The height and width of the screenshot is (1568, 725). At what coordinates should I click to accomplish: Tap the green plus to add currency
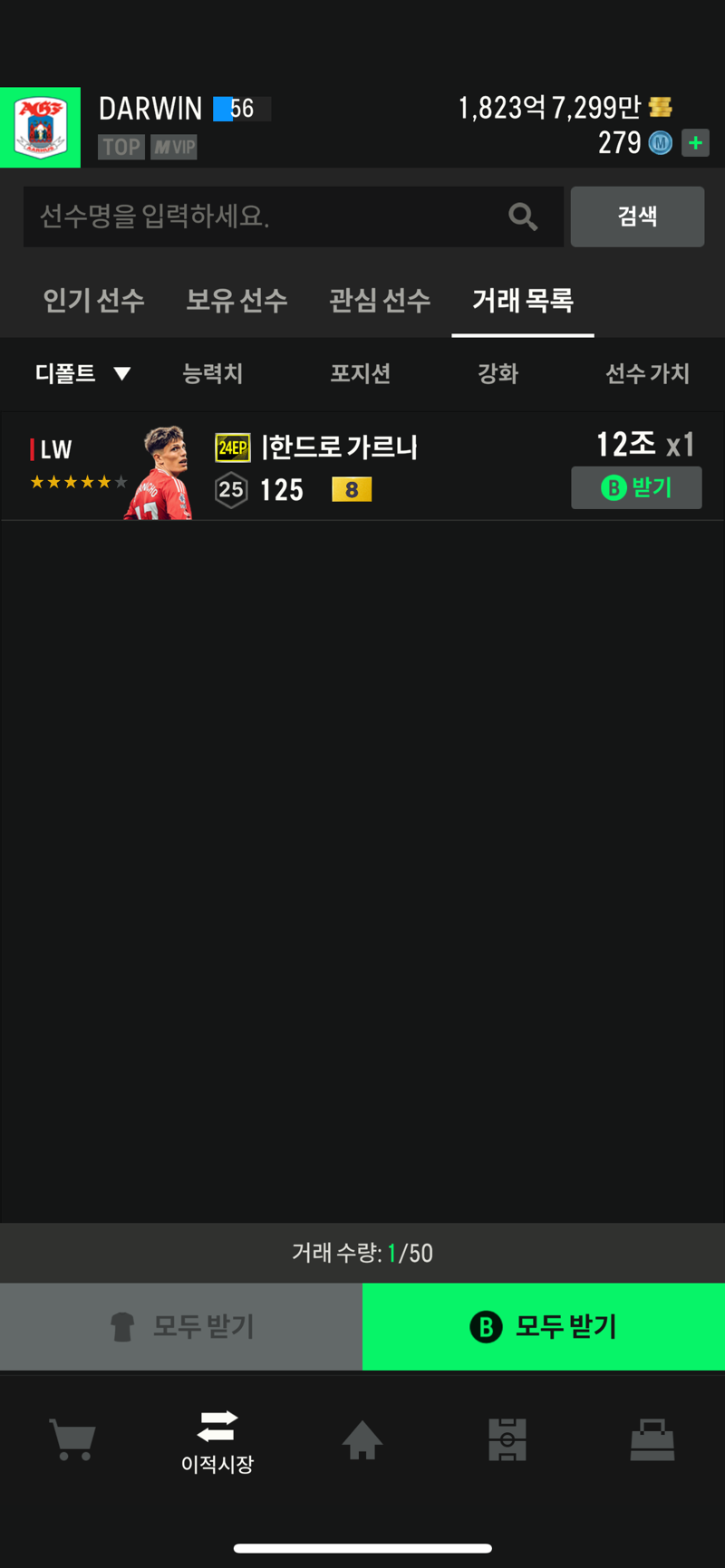click(x=695, y=143)
